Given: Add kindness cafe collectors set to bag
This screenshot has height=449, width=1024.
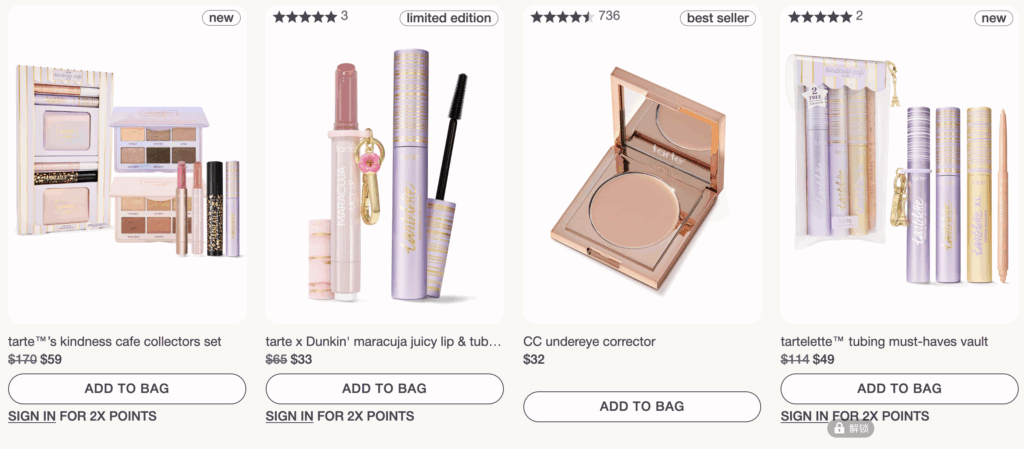Looking at the screenshot, I should coord(127,388).
